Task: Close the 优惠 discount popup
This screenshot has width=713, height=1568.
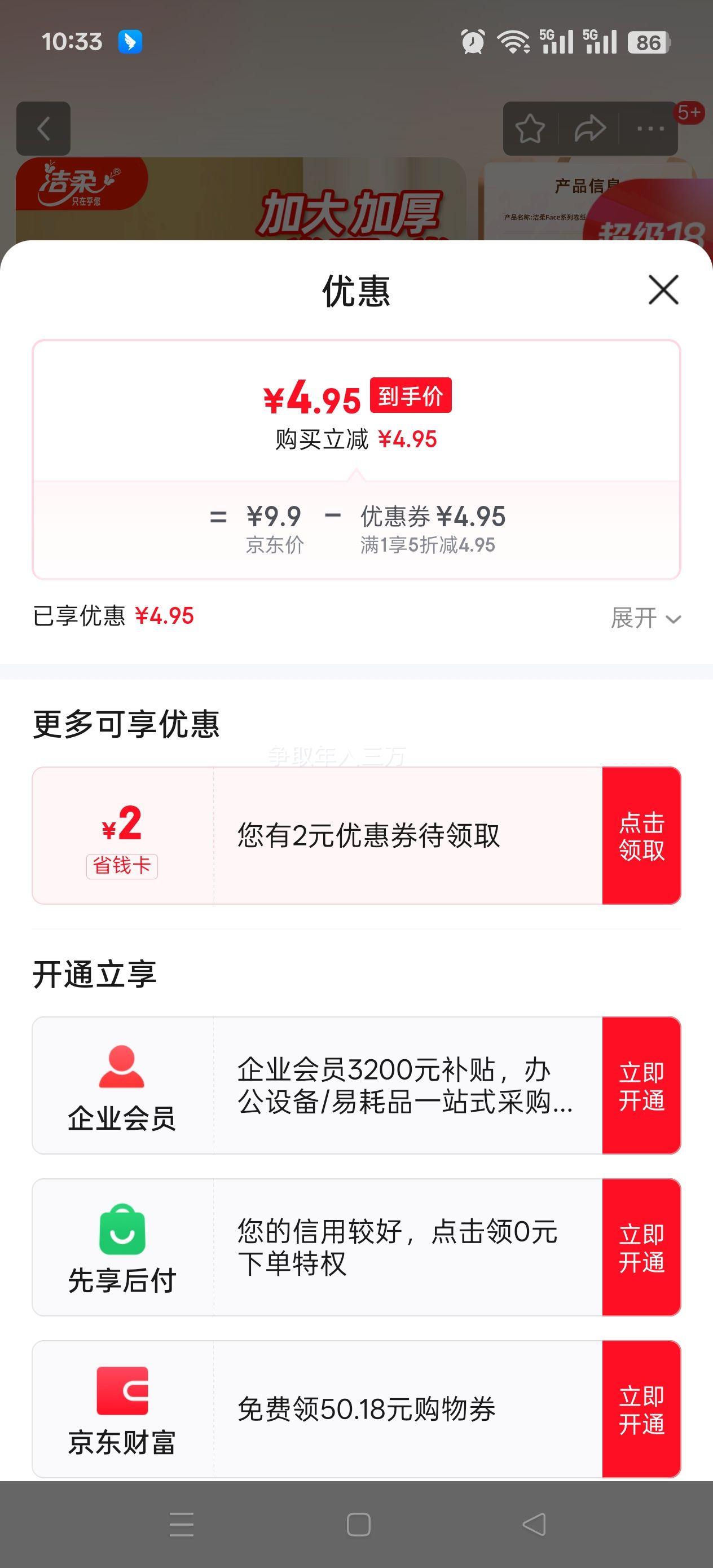Action: click(663, 290)
